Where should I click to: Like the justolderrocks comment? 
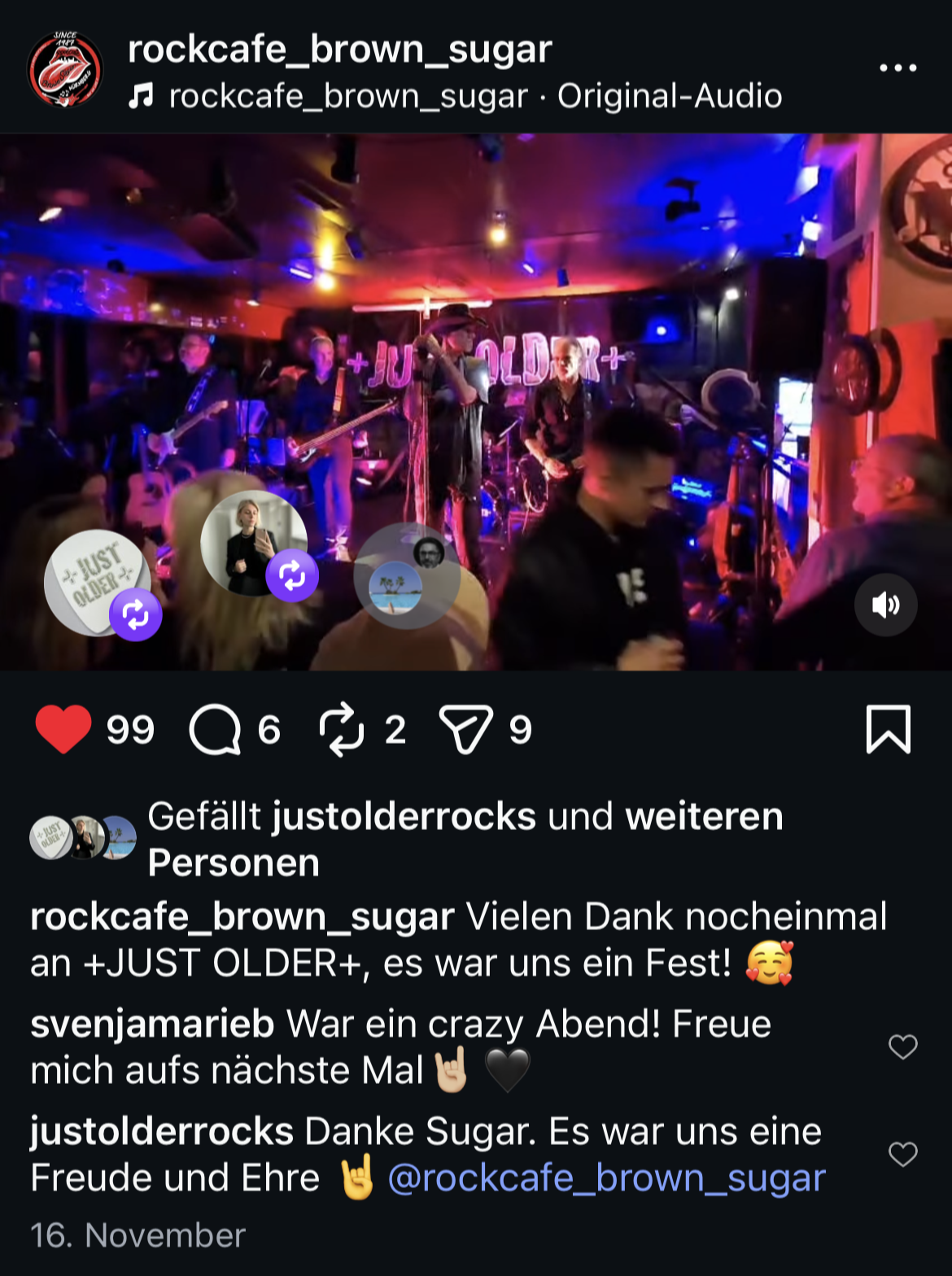[x=902, y=1154]
